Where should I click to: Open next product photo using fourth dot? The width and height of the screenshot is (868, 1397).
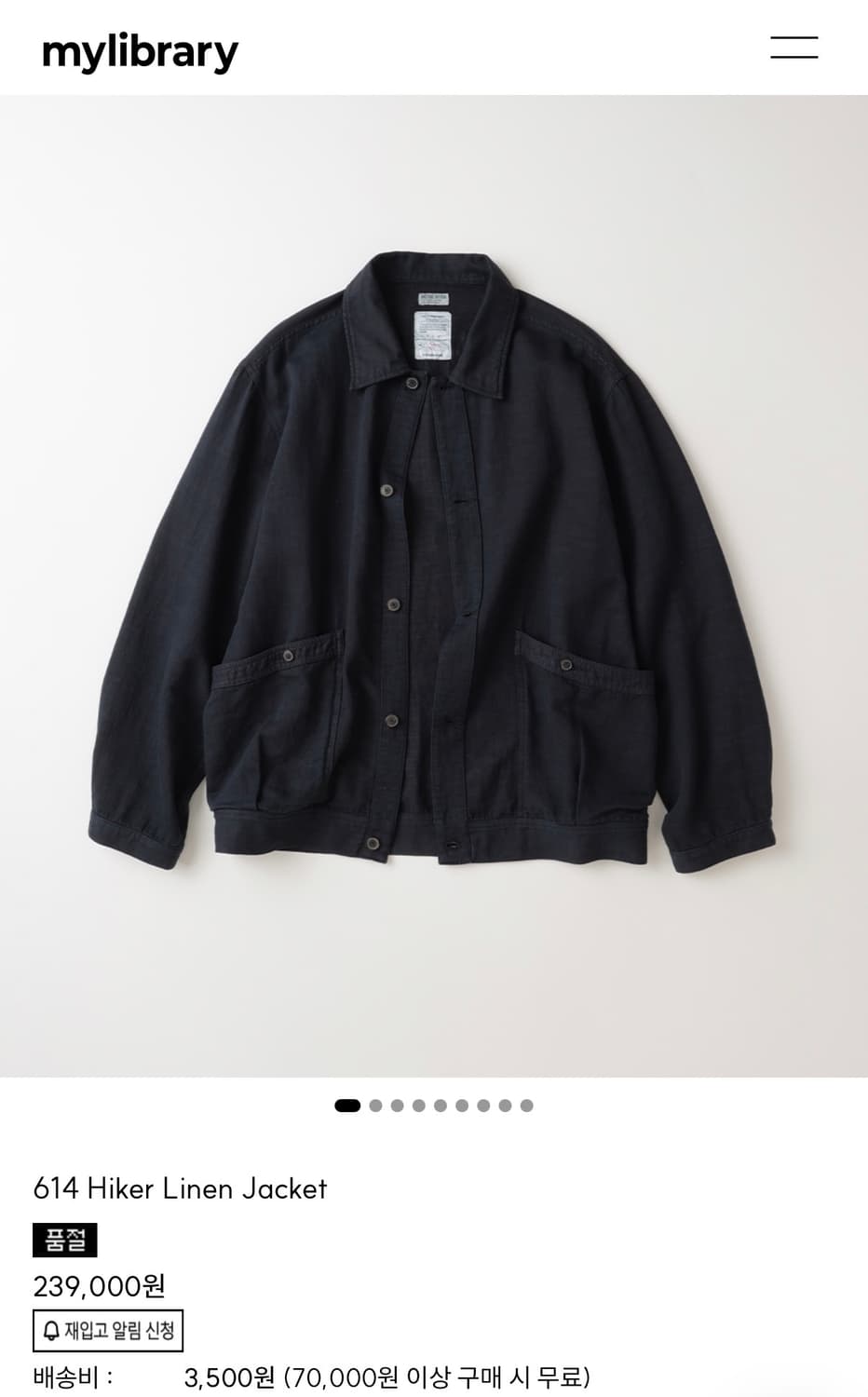pyautogui.click(x=418, y=1105)
